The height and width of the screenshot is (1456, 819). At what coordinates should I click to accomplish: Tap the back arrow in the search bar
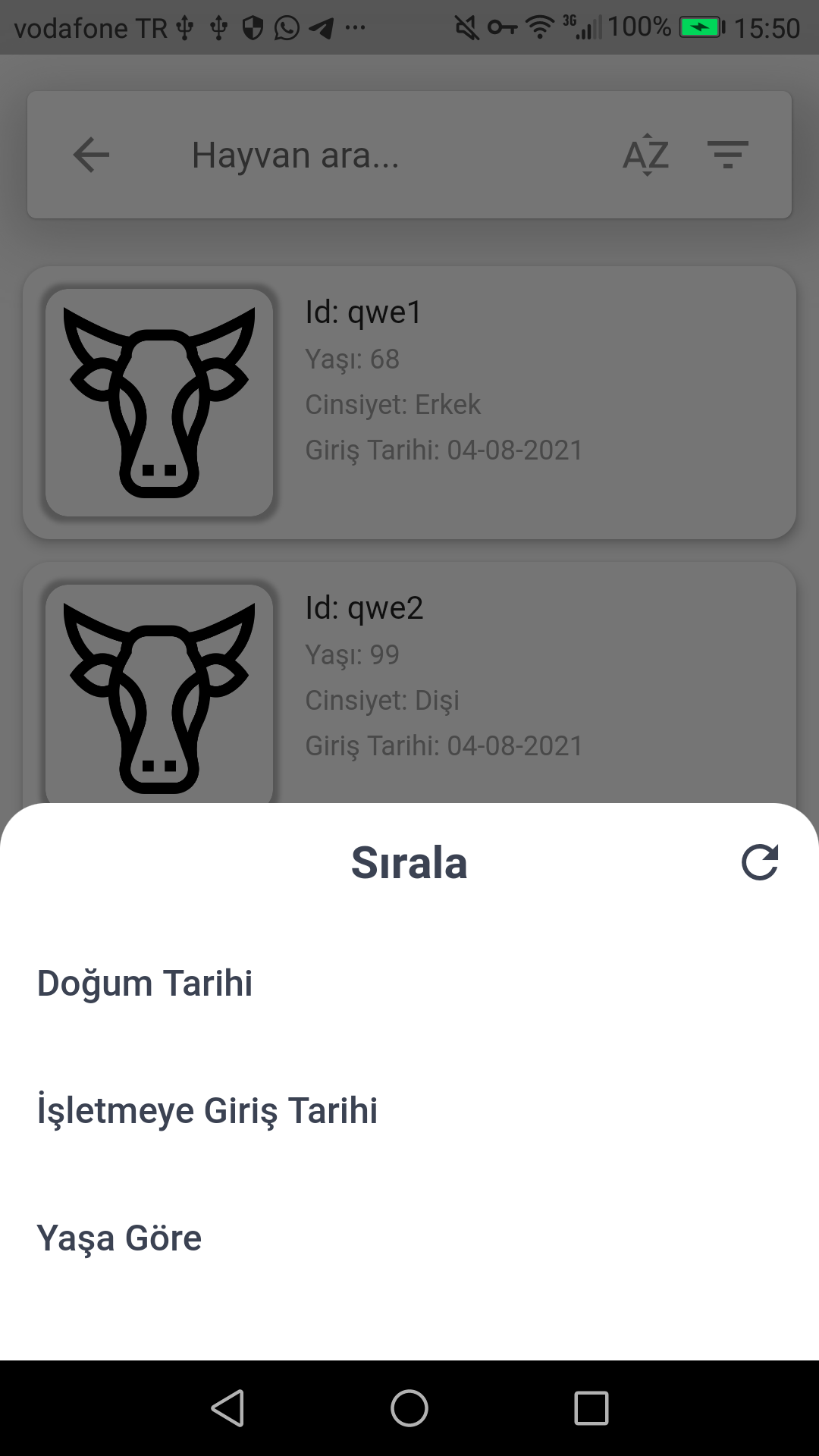click(89, 154)
